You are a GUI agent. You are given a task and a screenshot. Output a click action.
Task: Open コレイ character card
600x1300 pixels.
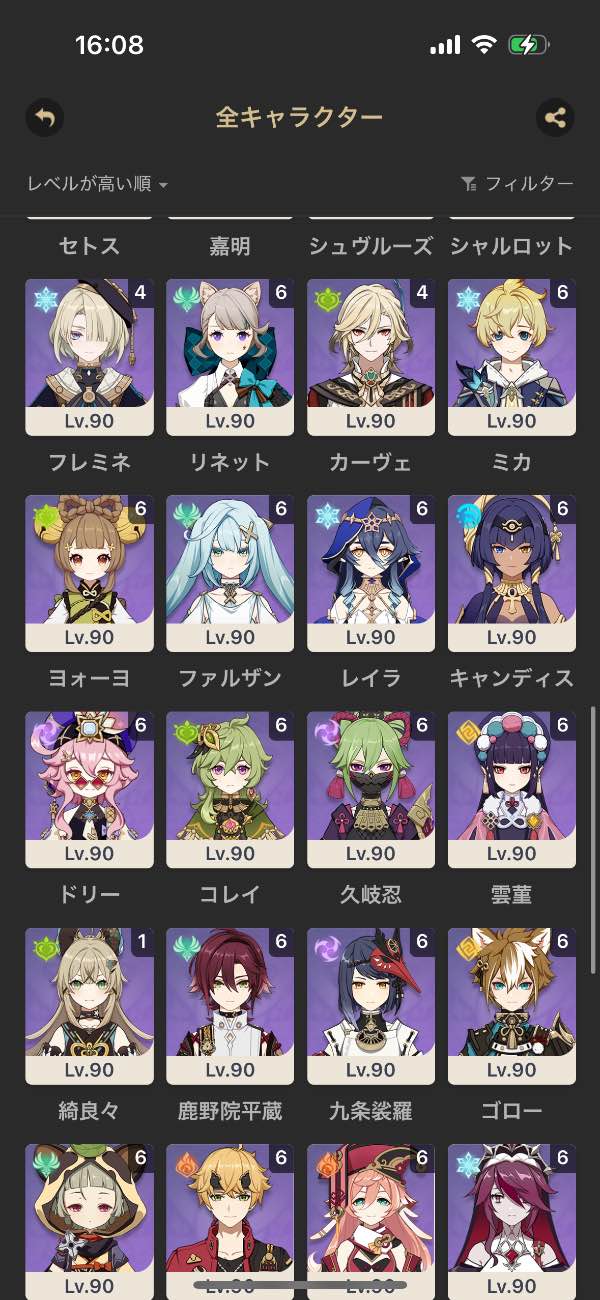[230, 789]
